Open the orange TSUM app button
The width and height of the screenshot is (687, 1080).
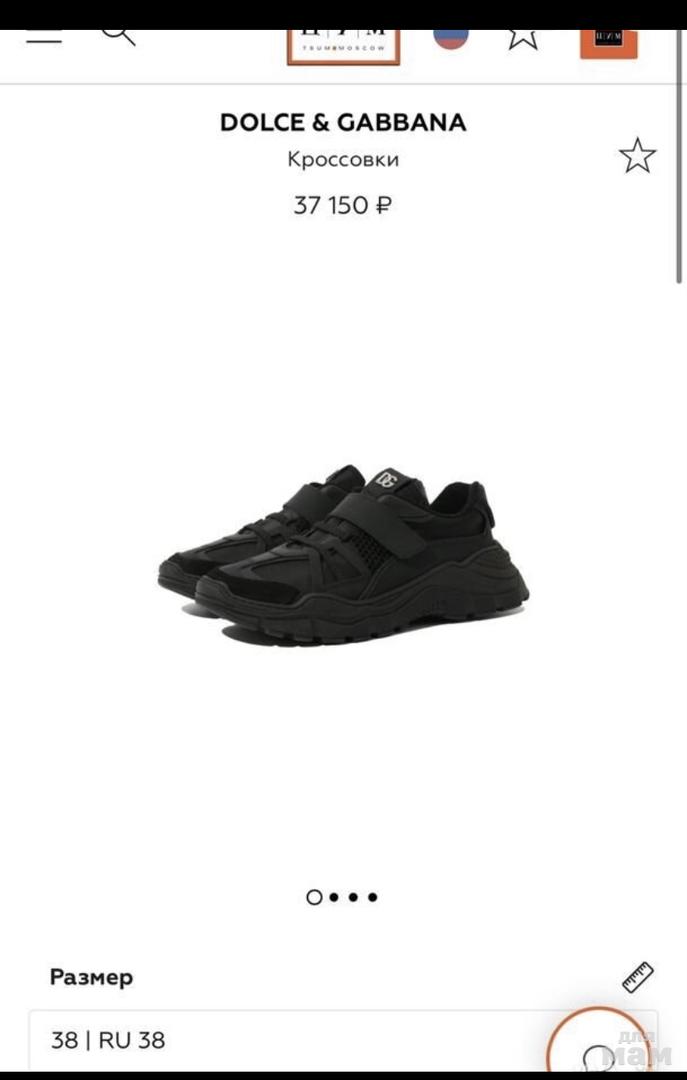click(x=608, y=40)
